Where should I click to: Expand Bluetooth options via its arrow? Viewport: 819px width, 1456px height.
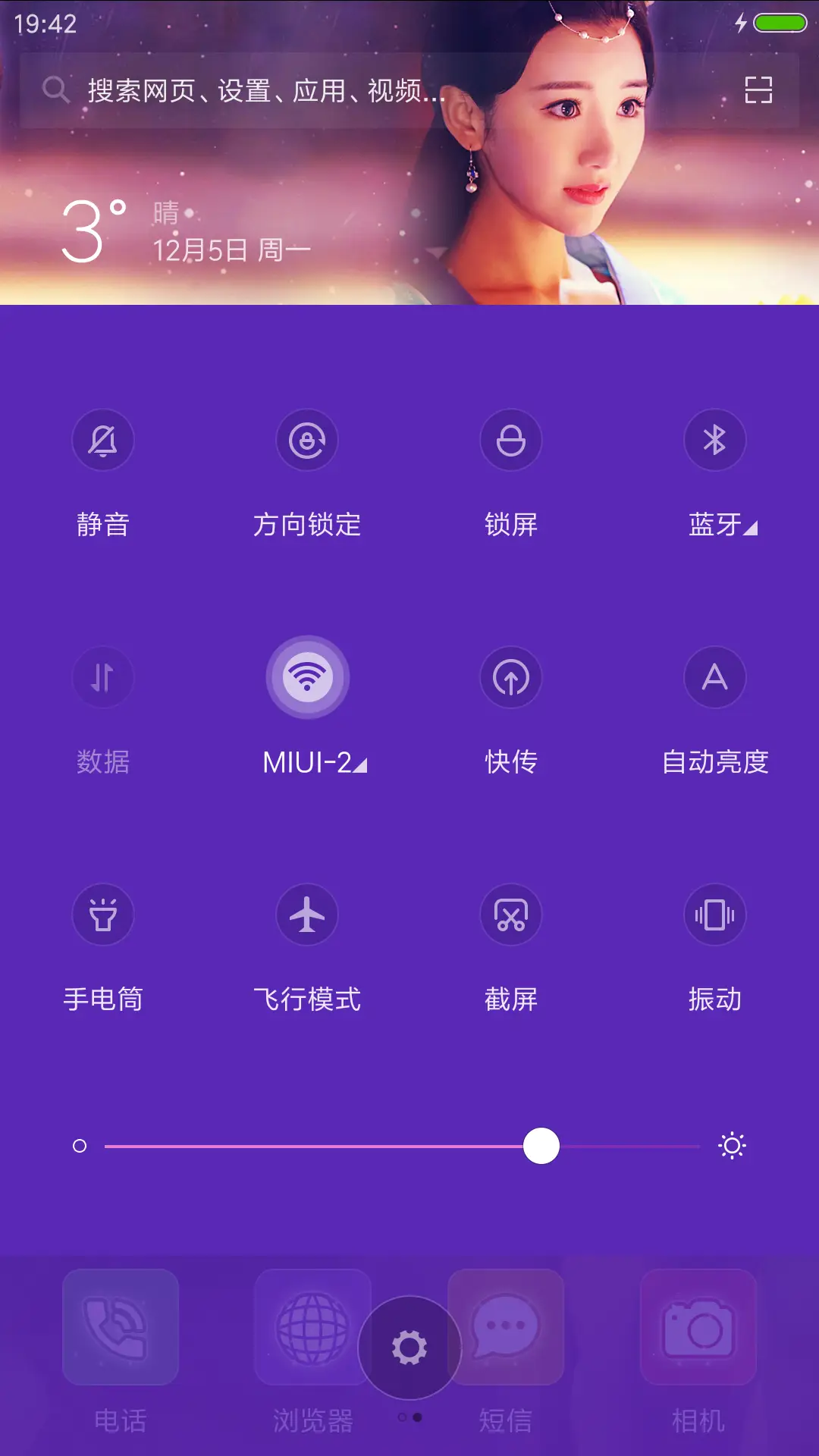(x=749, y=529)
